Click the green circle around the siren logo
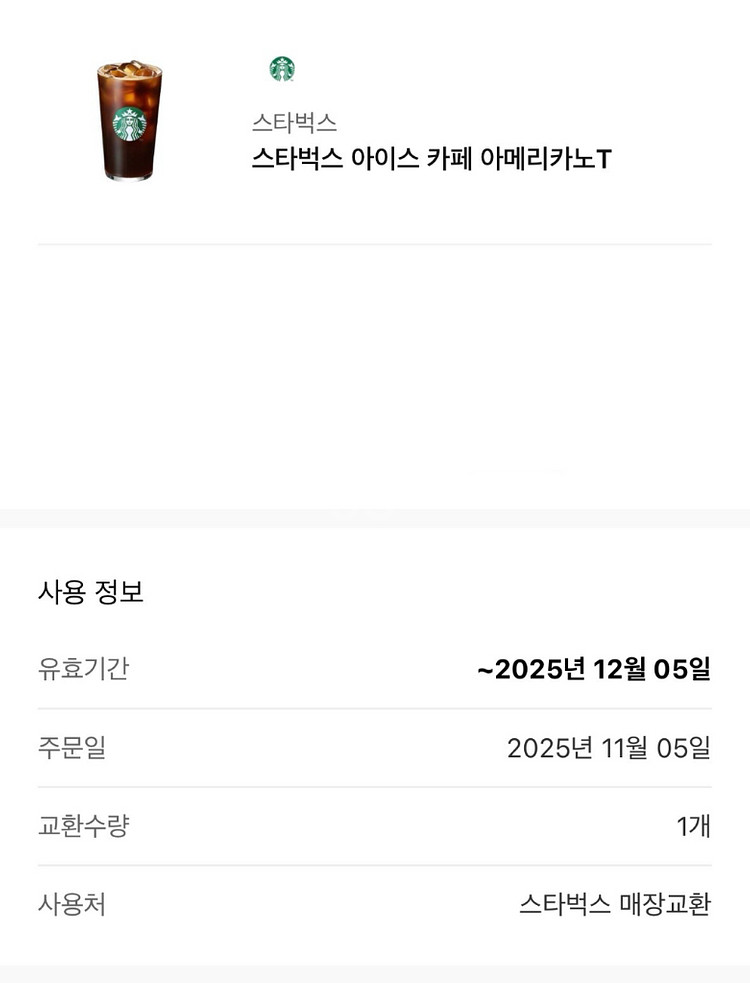The height and width of the screenshot is (983, 750). click(281, 69)
